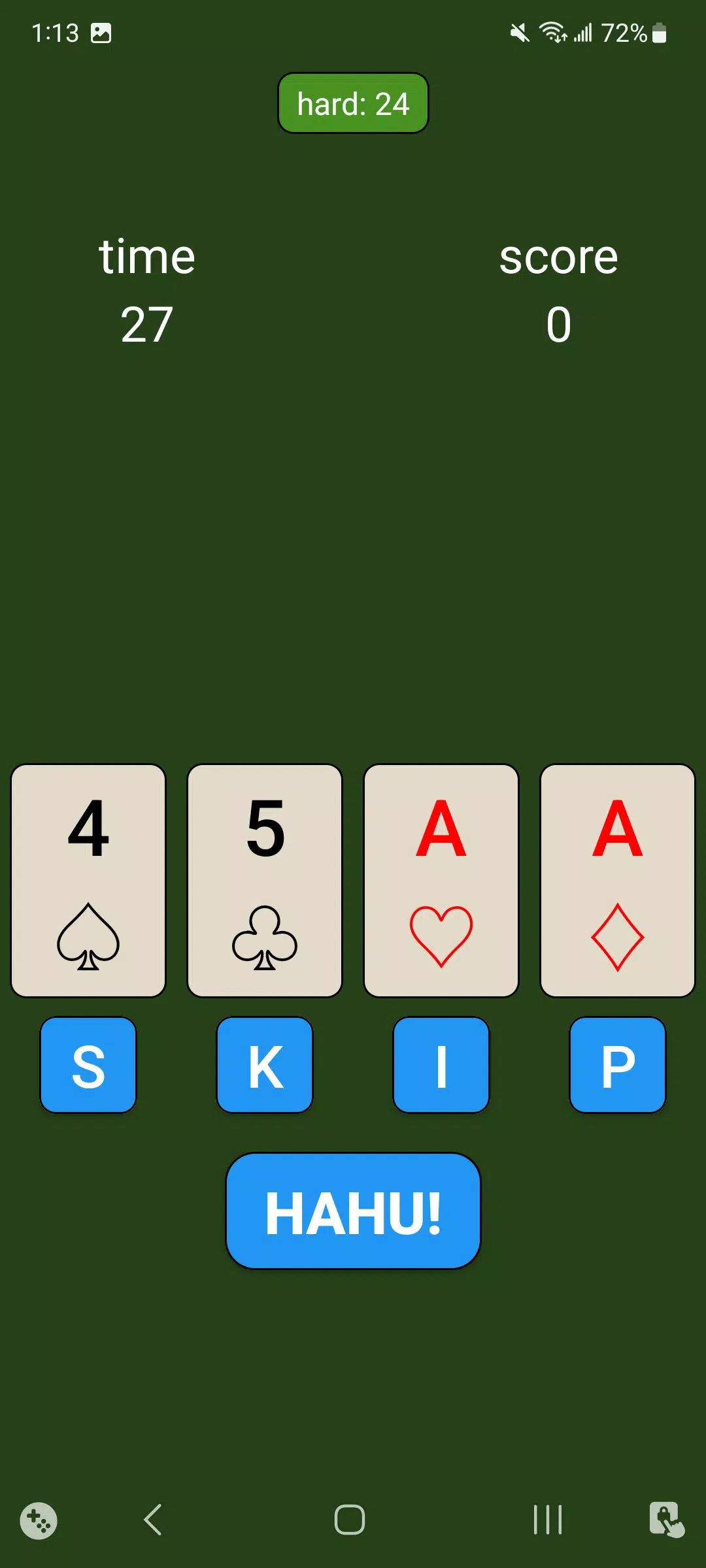The width and height of the screenshot is (706, 1568).
Task: Hit the blue K button
Action: point(265,1065)
